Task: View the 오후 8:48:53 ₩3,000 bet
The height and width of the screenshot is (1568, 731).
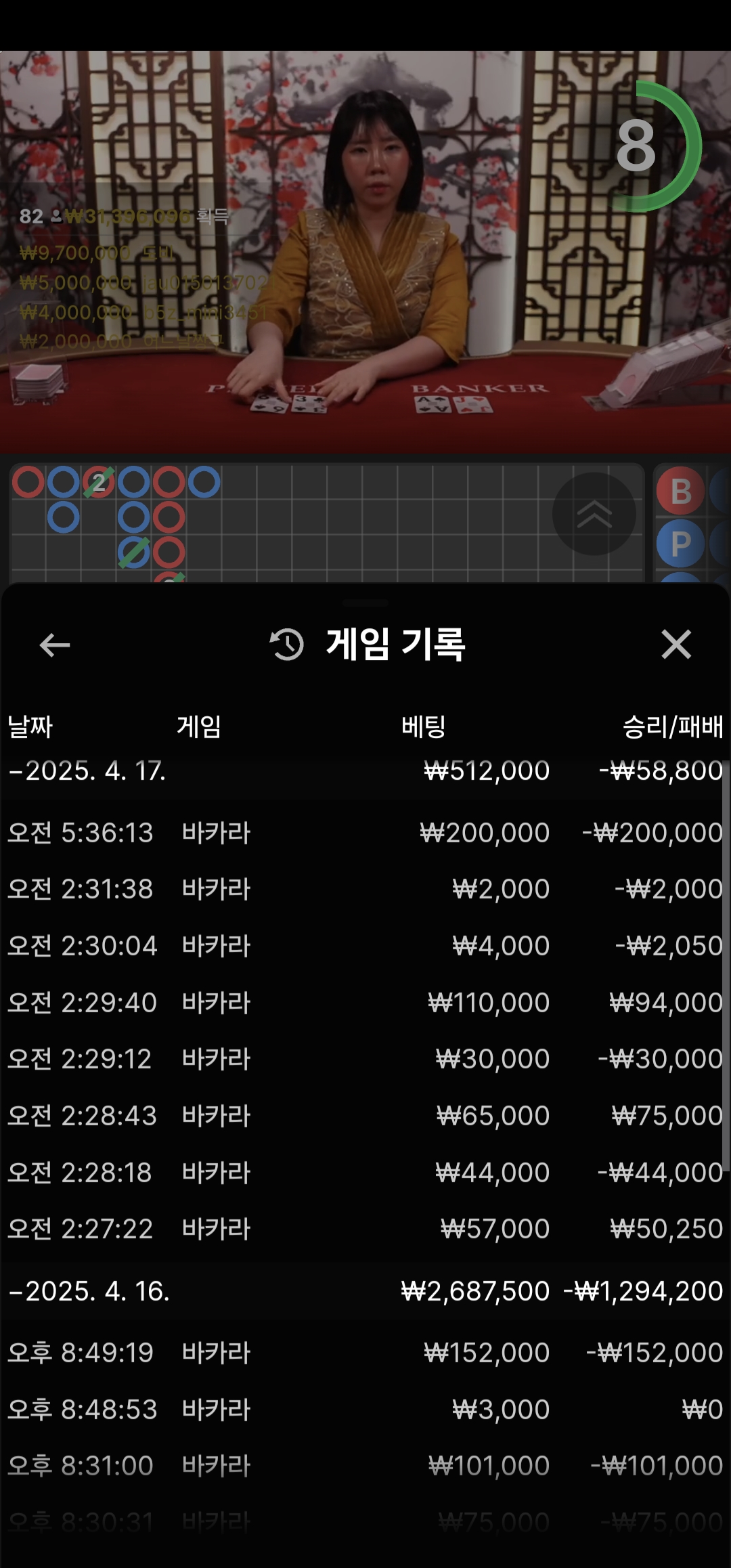Action: pos(365,1409)
